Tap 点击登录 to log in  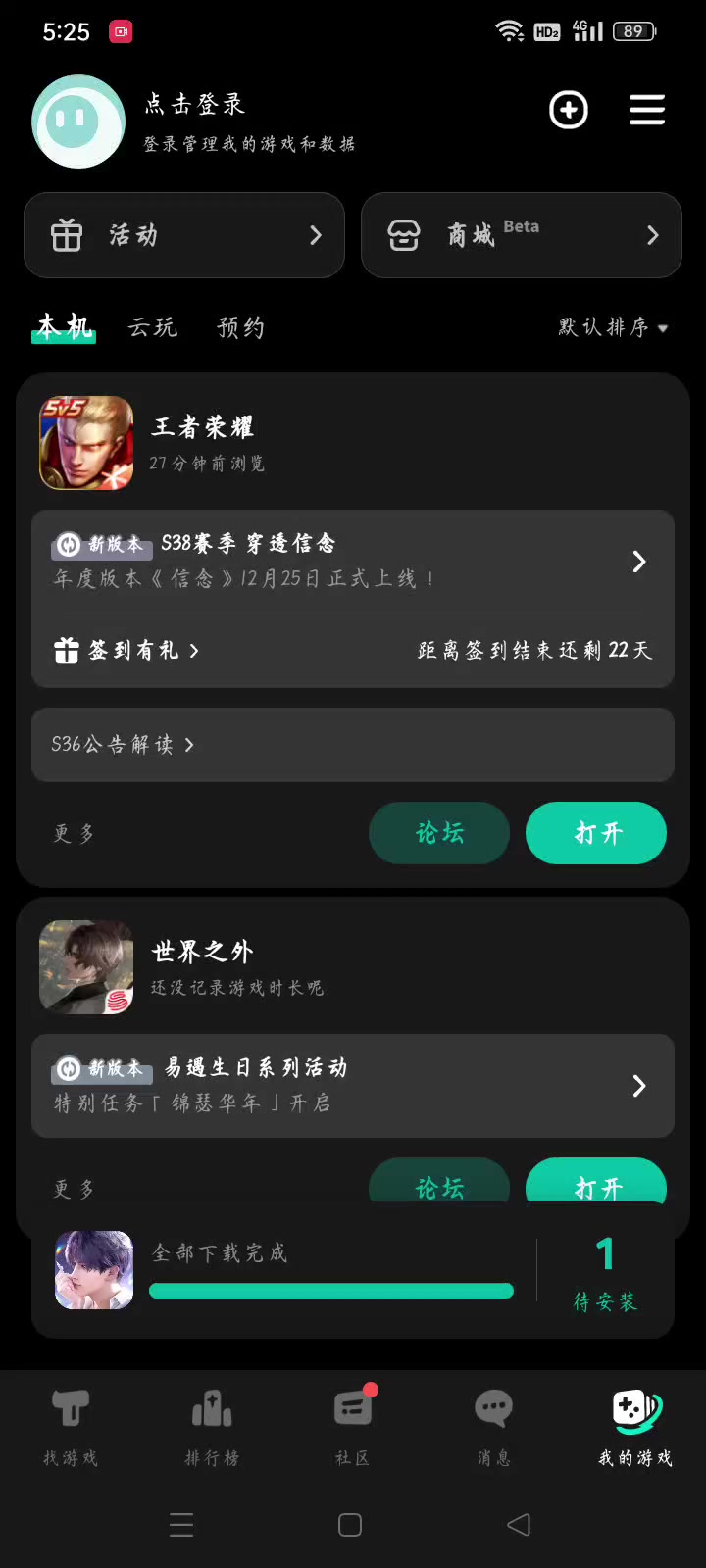coord(195,105)
